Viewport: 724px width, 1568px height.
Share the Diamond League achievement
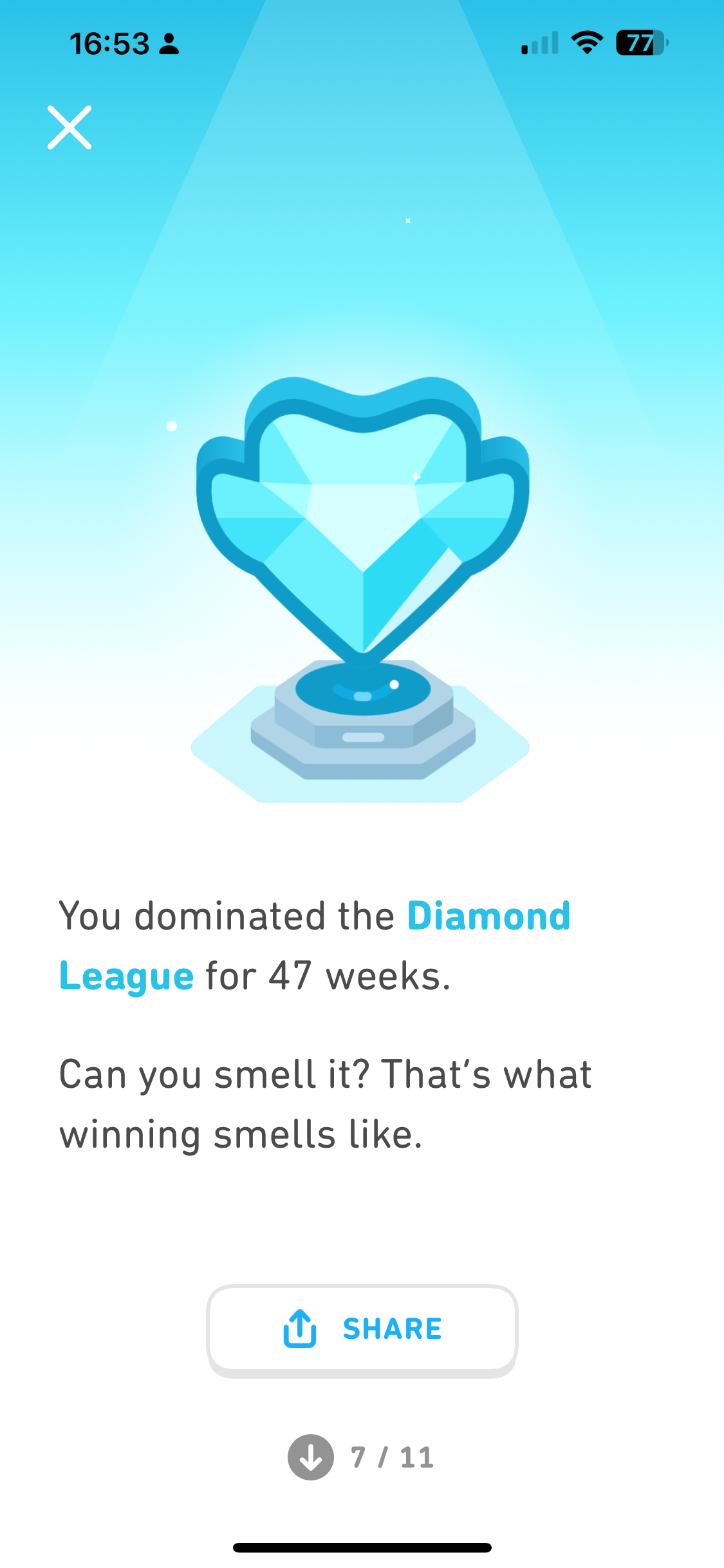[x=362, y=1329]
